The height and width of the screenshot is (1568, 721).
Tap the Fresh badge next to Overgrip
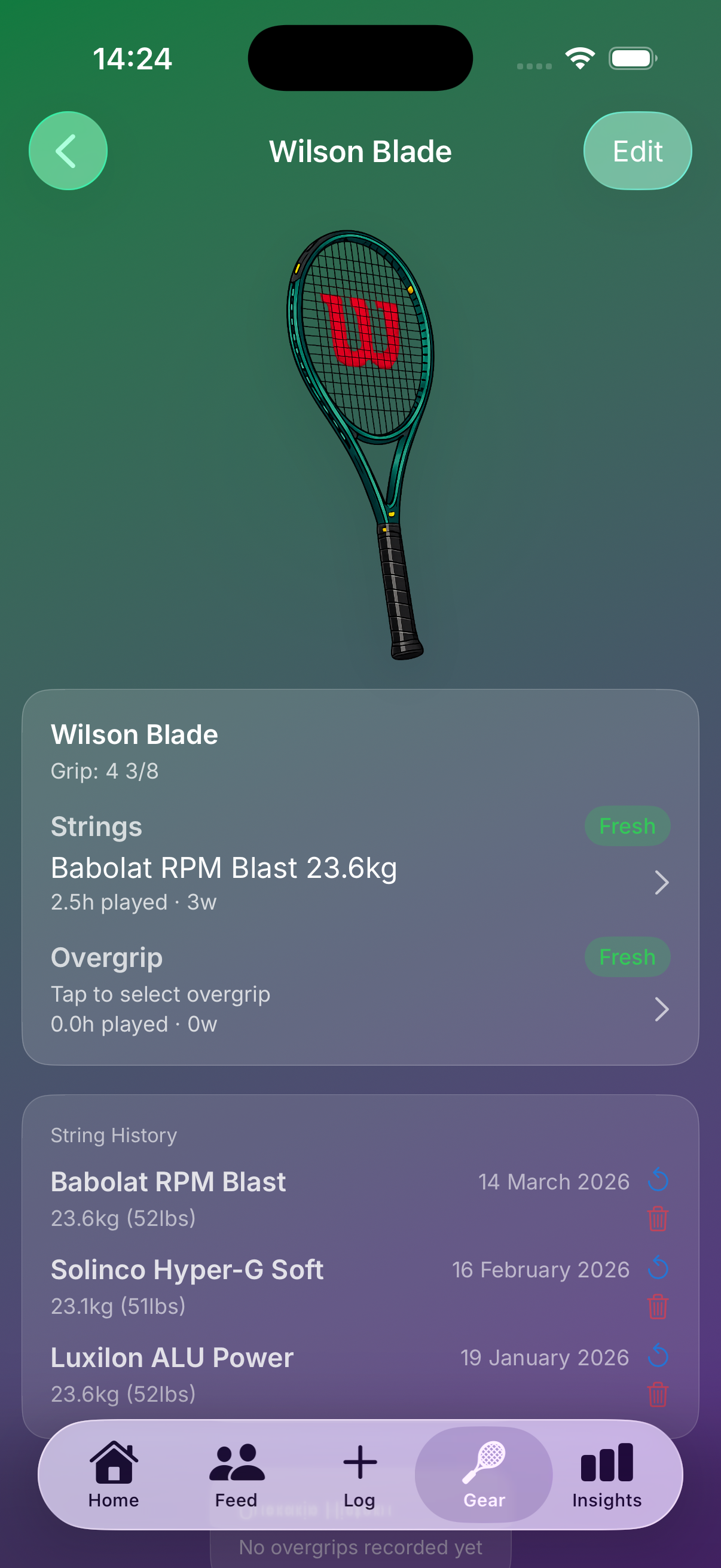coord(627,957)
